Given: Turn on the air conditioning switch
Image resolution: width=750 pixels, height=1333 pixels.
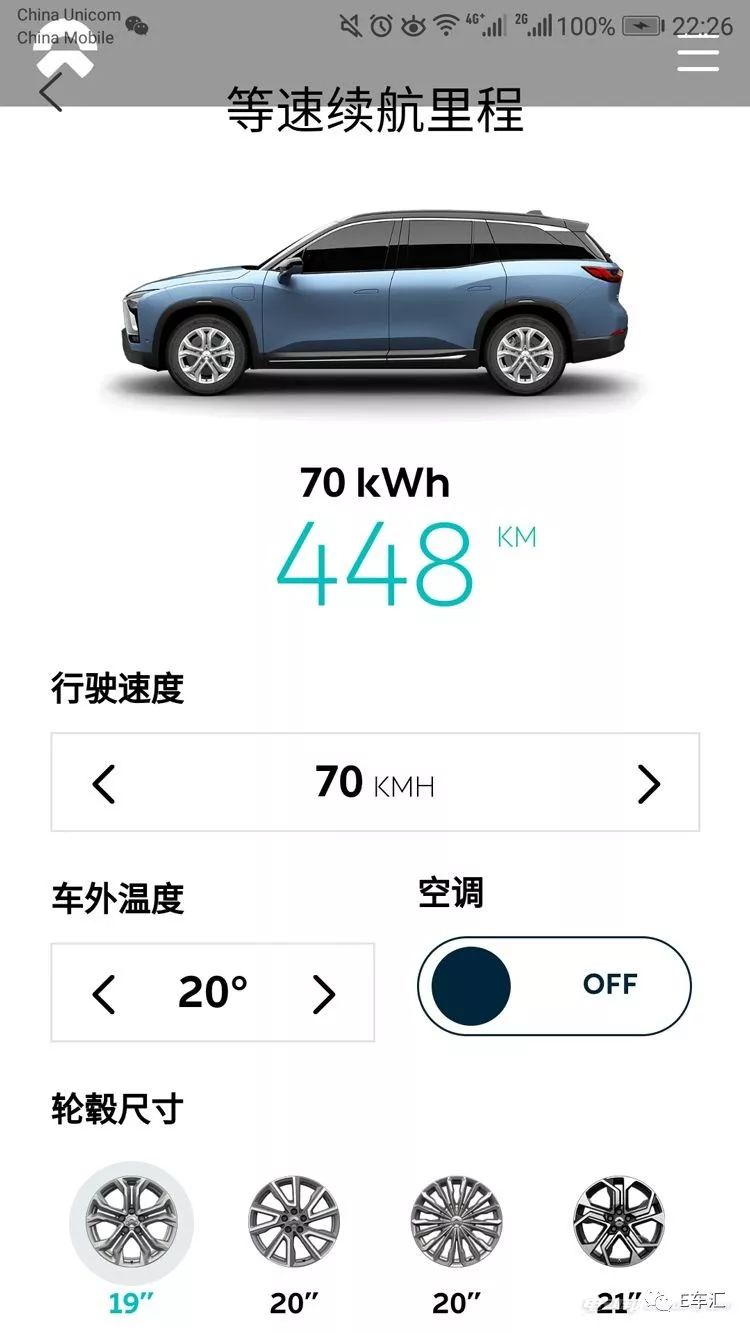Looking at the screenshot, I should click(554, 985).
